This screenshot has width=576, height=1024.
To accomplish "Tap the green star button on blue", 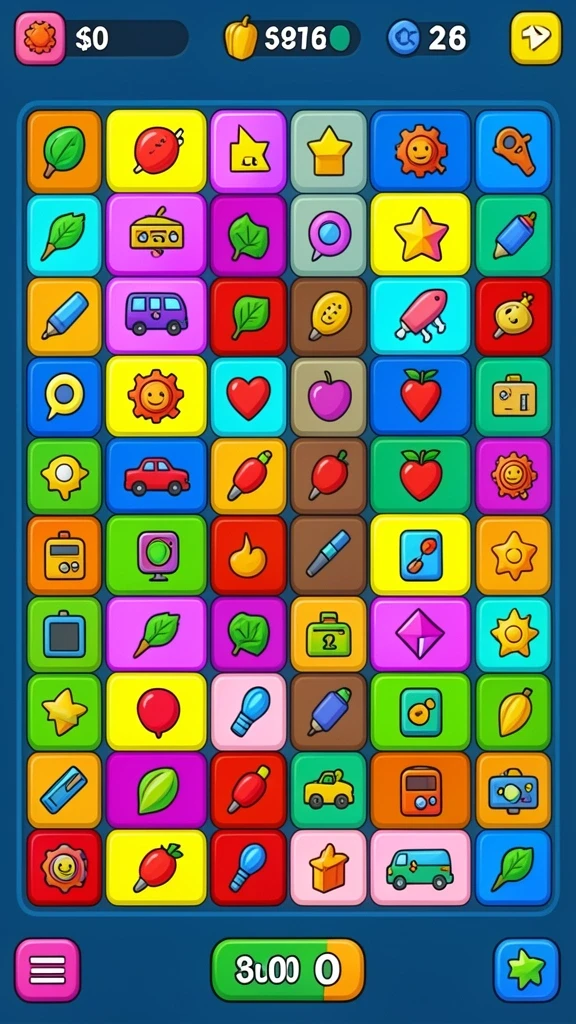I will (x=526, y=970).
